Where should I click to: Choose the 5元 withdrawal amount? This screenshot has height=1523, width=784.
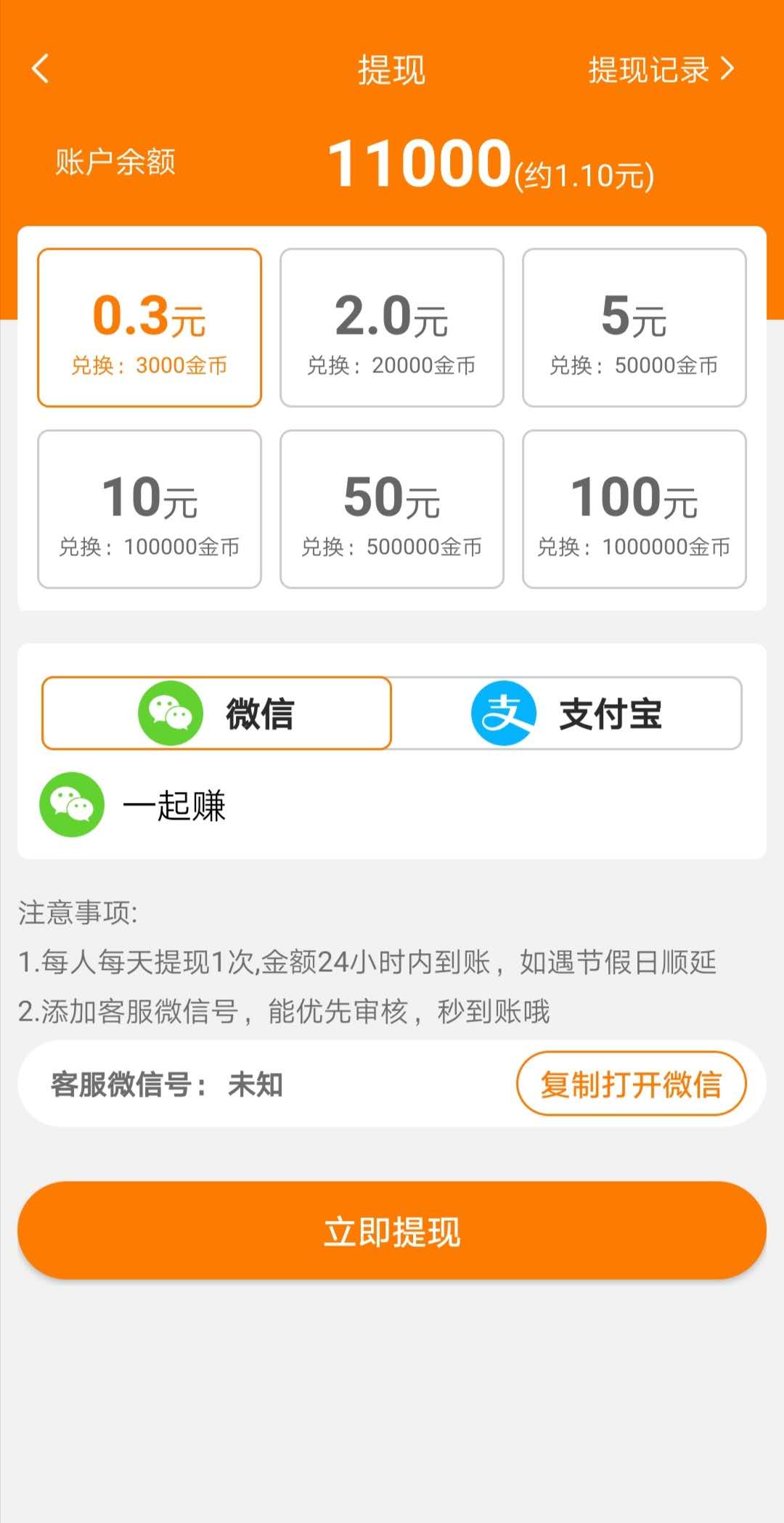(x=634, y=327)
